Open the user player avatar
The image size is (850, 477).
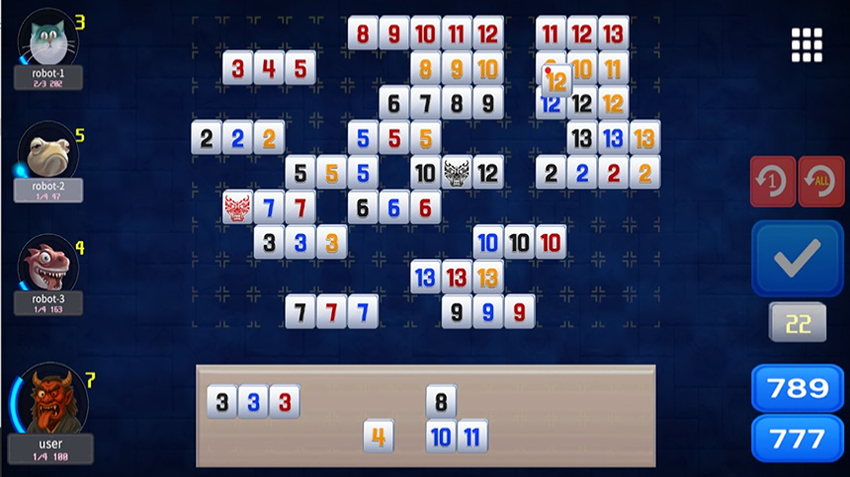[x=50, y=399]
